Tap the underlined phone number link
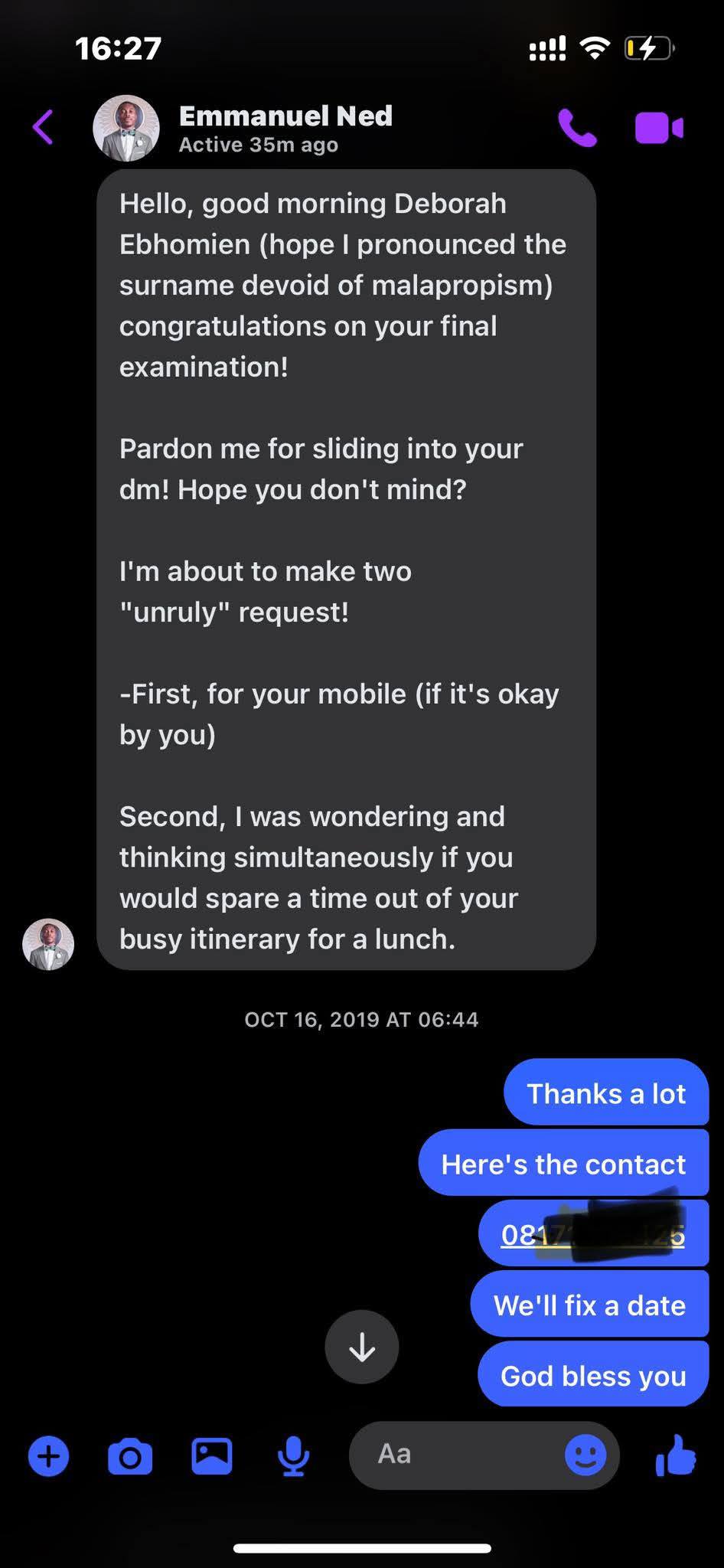724x1568 pixels. click(592, 1234)
